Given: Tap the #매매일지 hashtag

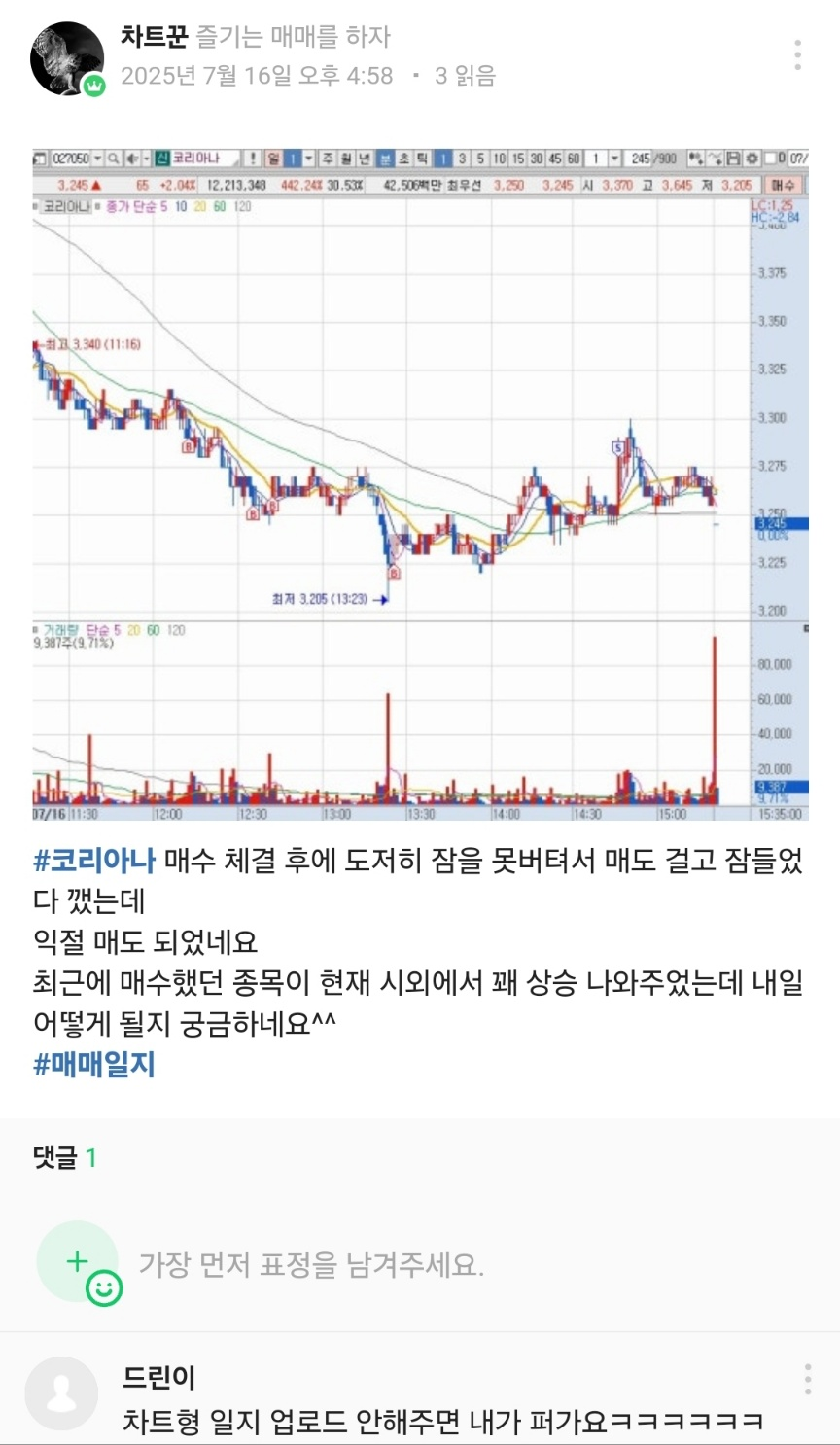Looking at the screenshot, I should point(94,1065).
